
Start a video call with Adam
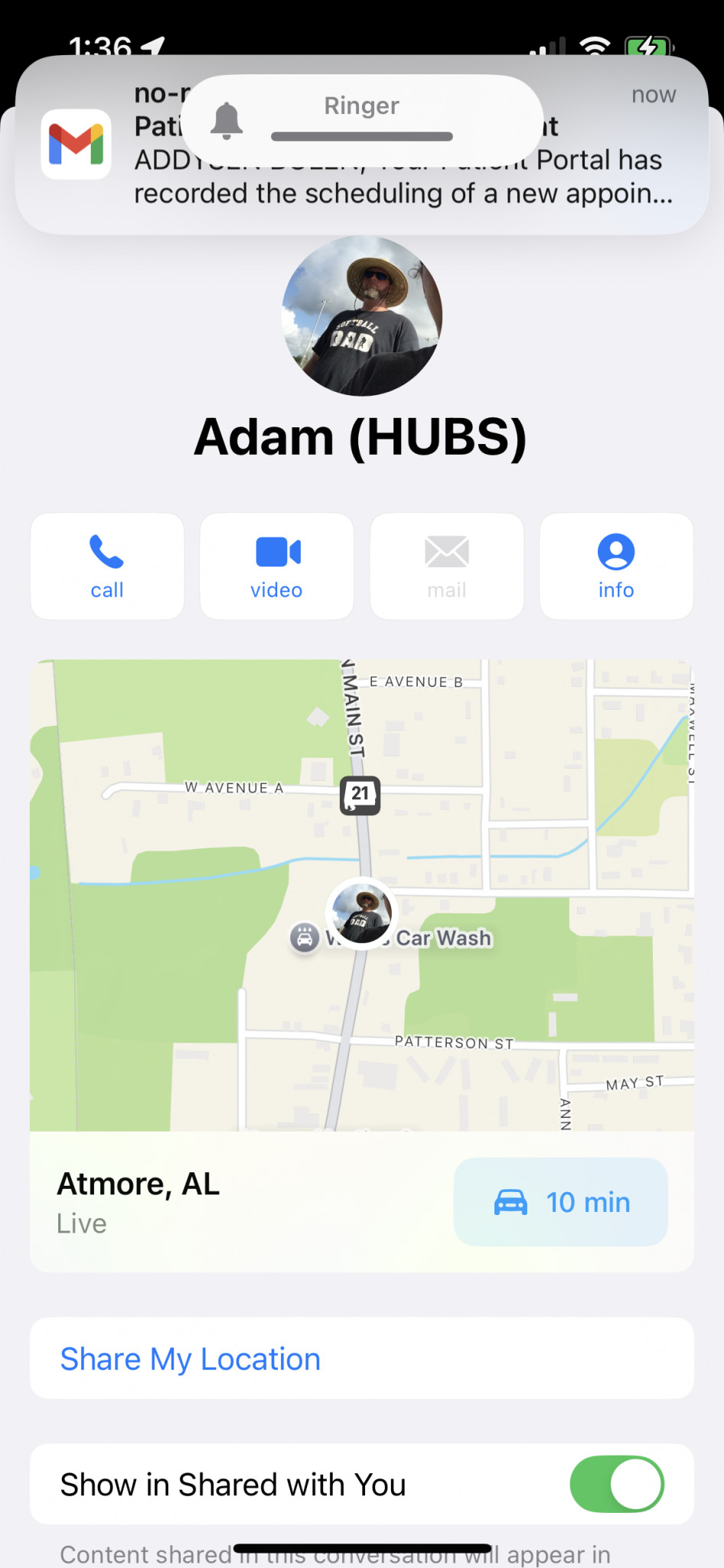[276, 566]
